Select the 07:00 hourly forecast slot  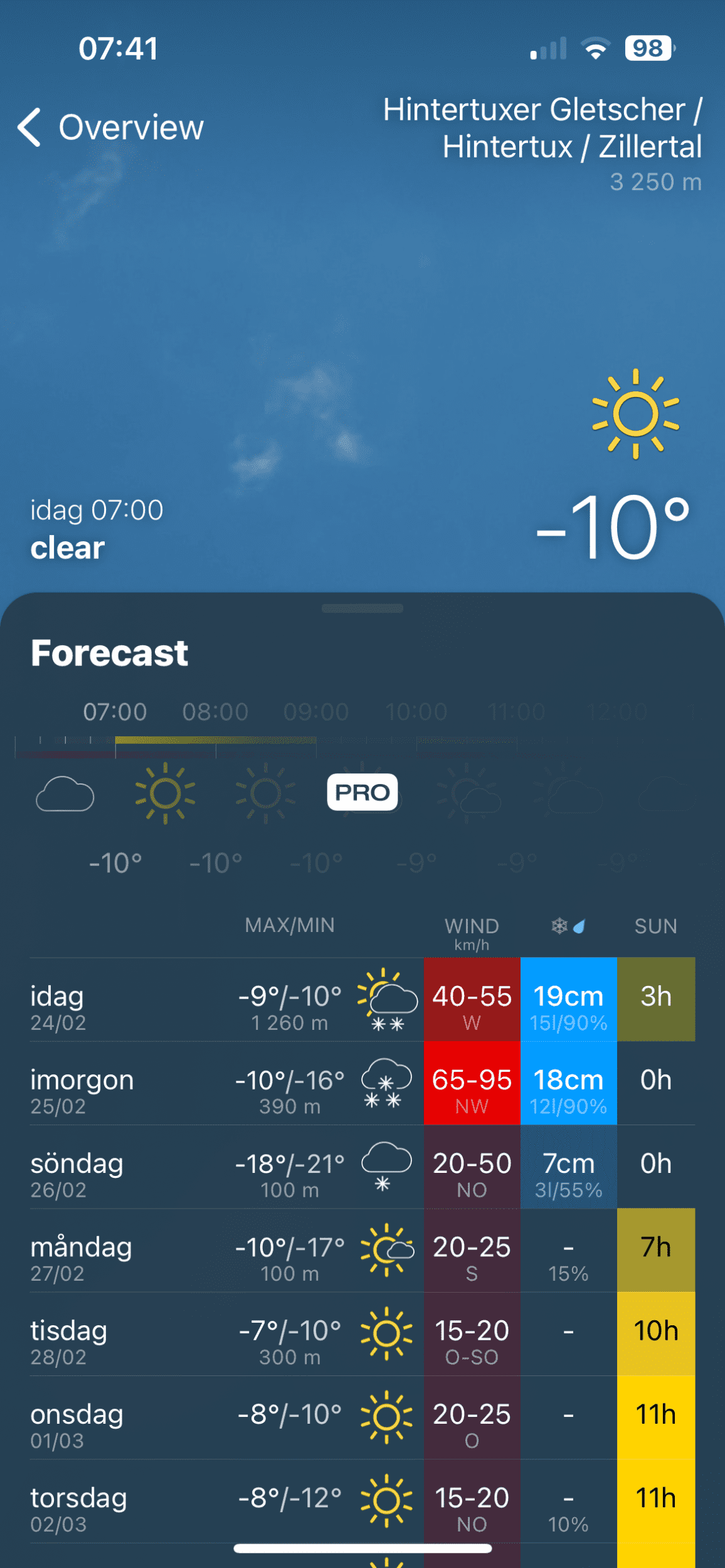115,792
